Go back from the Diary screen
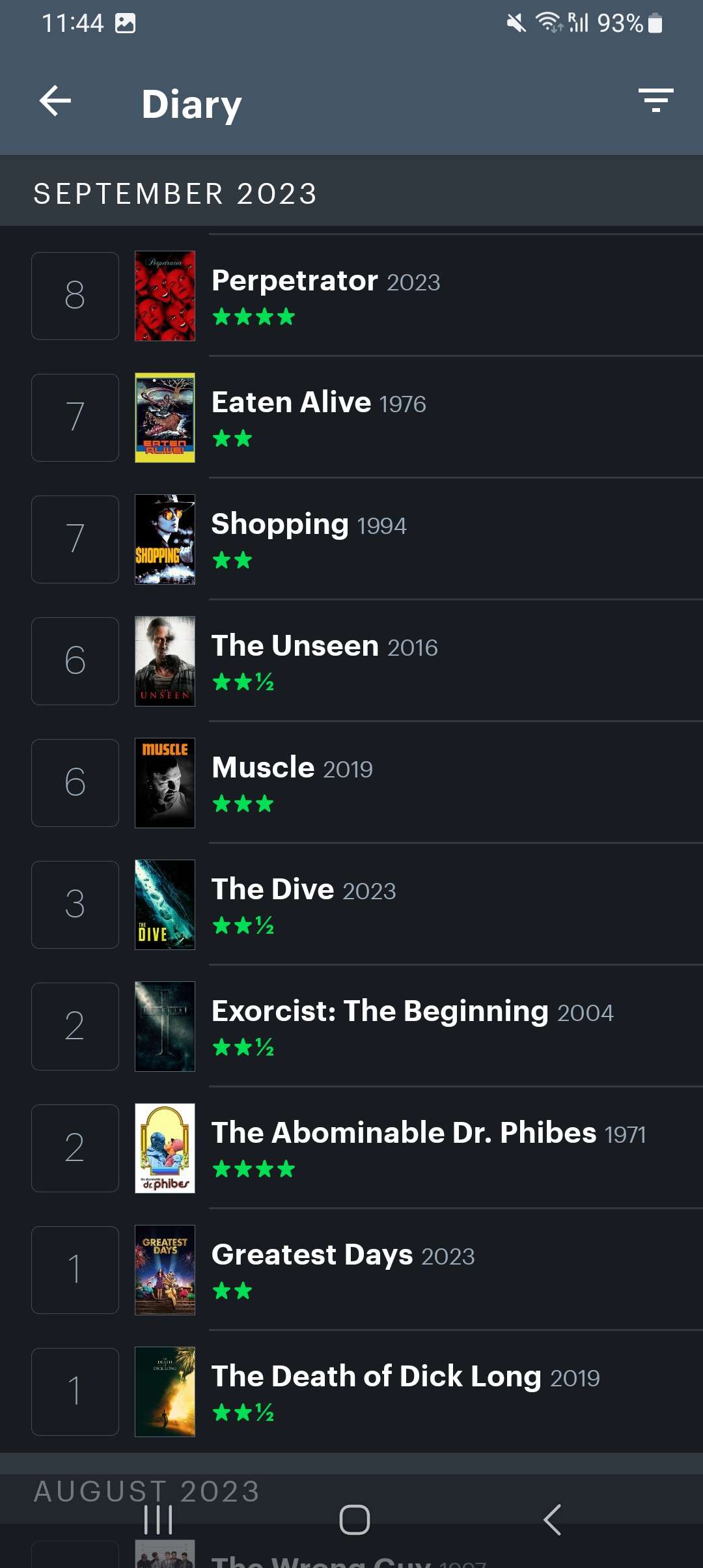Screen dimensions: 703x1568 point(55,102)
